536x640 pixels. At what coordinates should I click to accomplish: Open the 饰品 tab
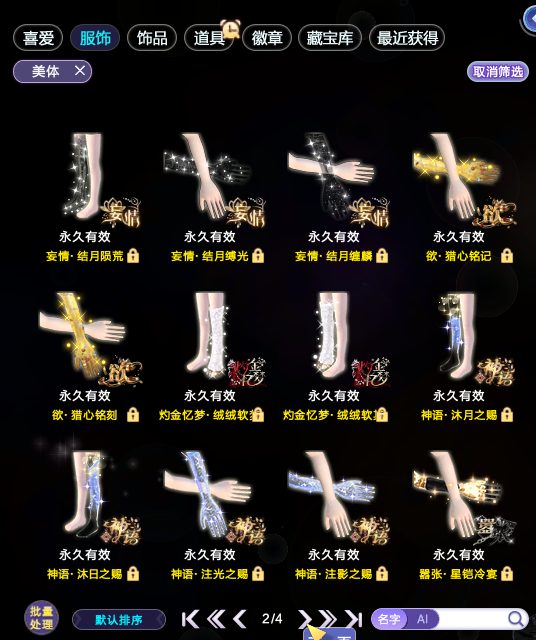(x=152, y=38)
